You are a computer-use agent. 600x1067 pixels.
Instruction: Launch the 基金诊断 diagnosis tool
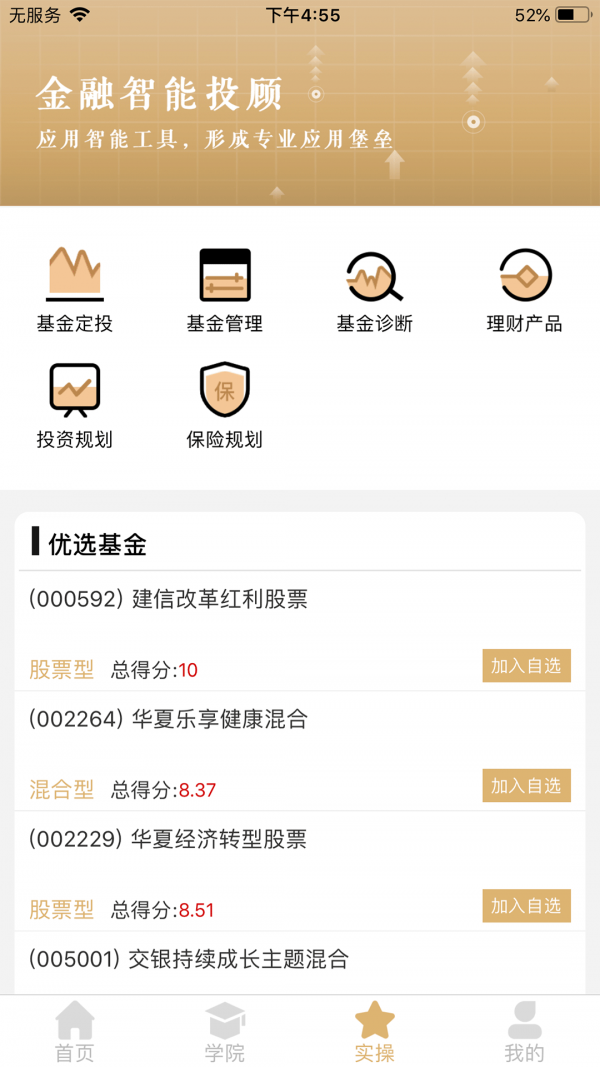pyautogui.click(x=375, y=290)
